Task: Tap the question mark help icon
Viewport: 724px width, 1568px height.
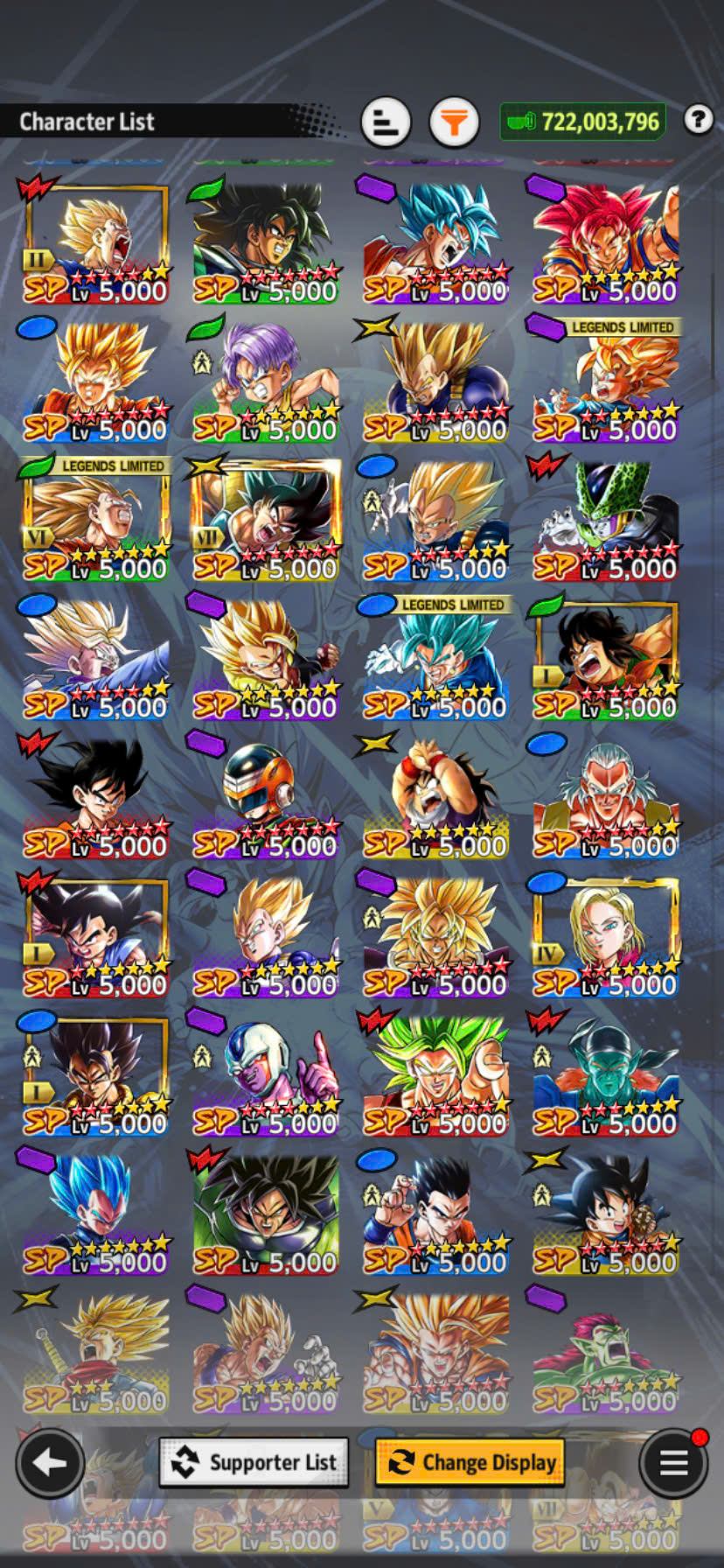Action: coord(698,119)
